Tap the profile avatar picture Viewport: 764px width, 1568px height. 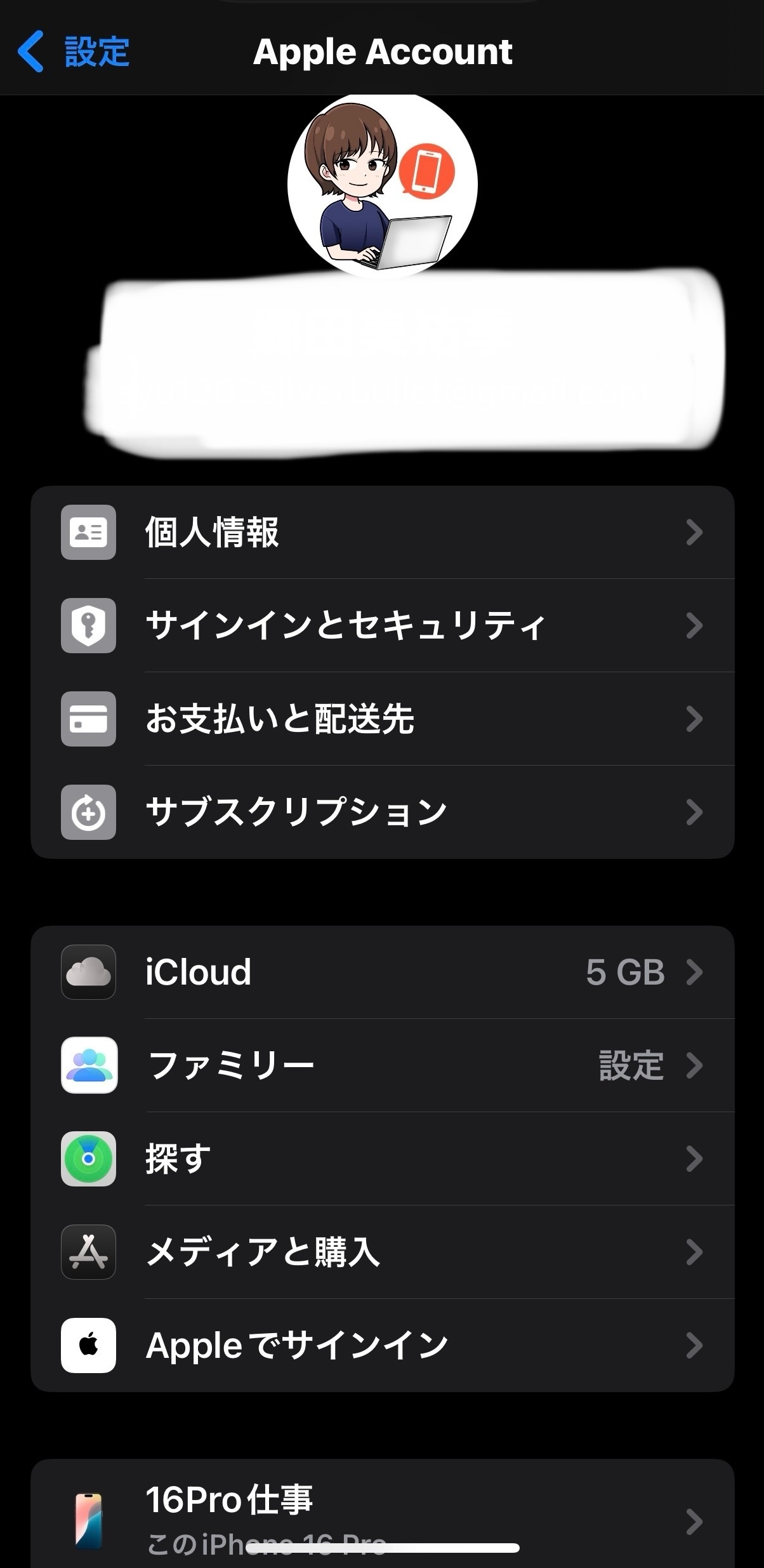pos(382,185)
